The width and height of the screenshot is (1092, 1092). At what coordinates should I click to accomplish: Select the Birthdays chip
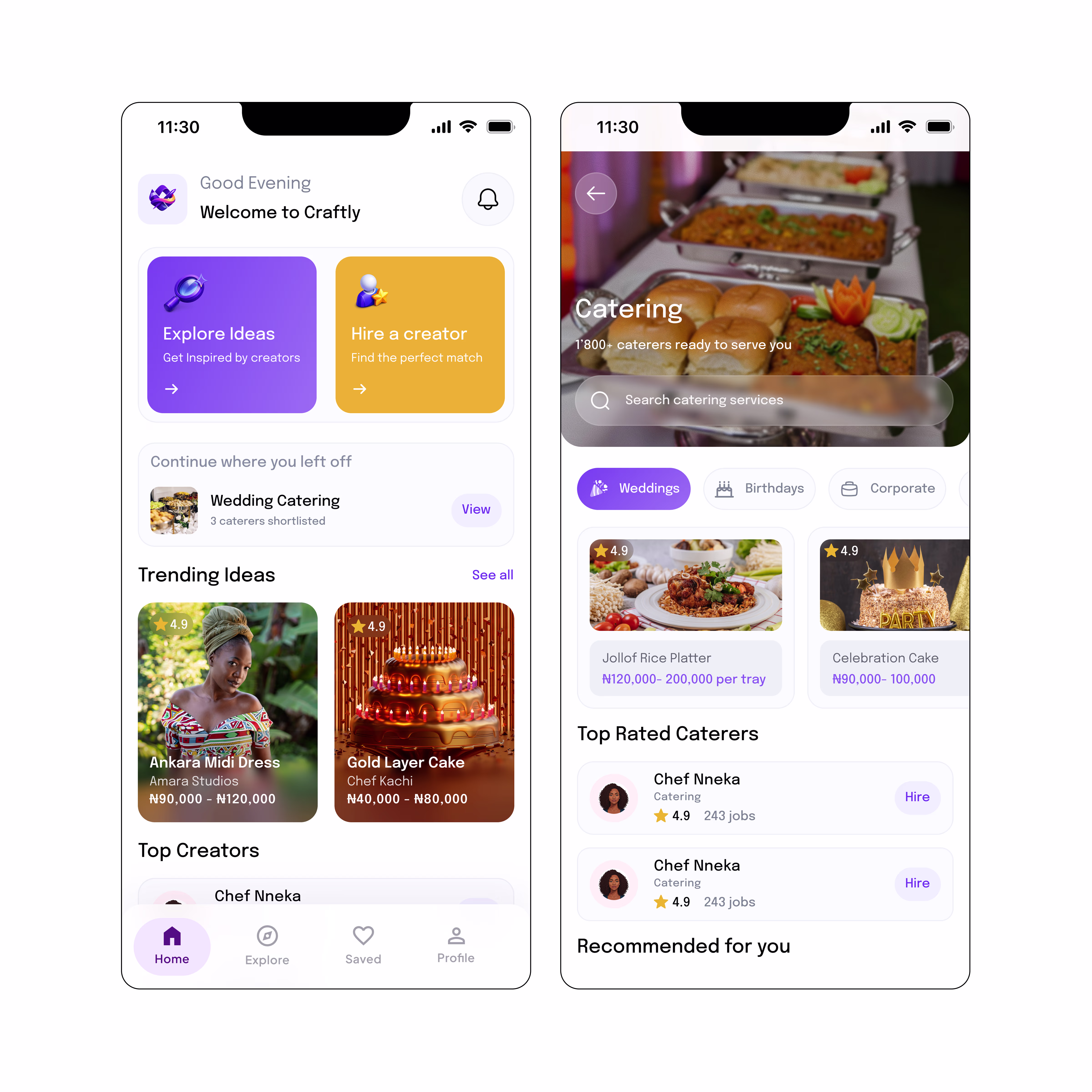click(759, 488)
